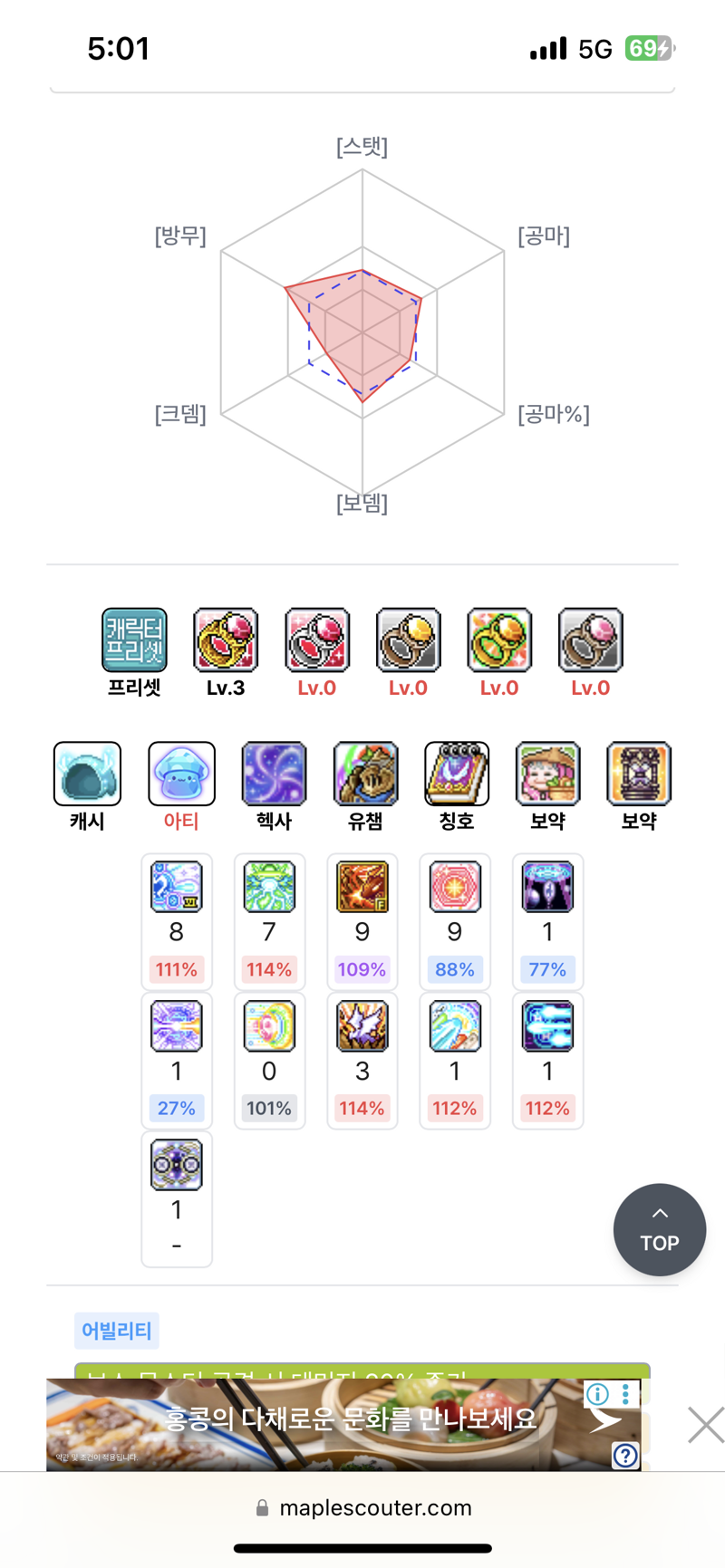Select the Lv.3 ring icon
The width and height of the screenshot is (725, 1568).
click(226, 640)
